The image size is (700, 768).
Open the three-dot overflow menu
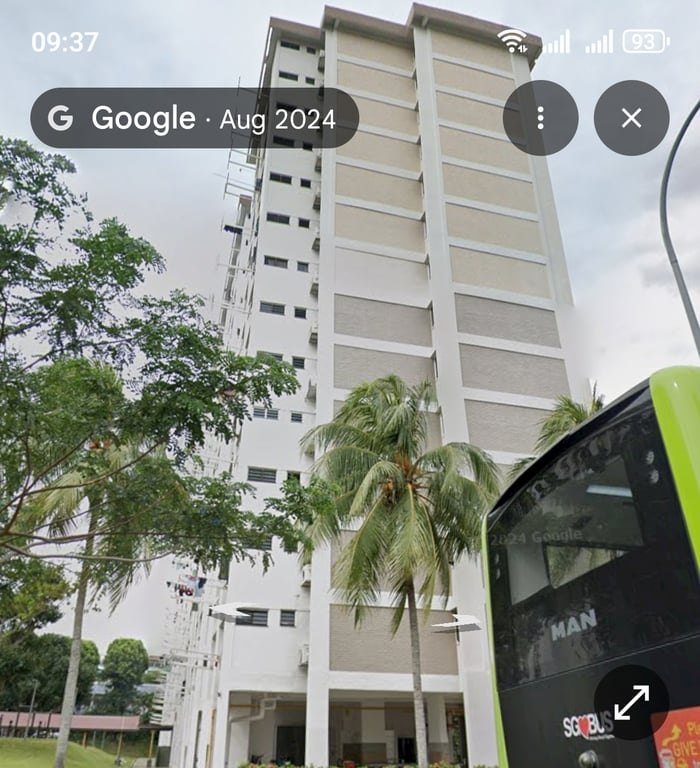[x=540, y=118]
